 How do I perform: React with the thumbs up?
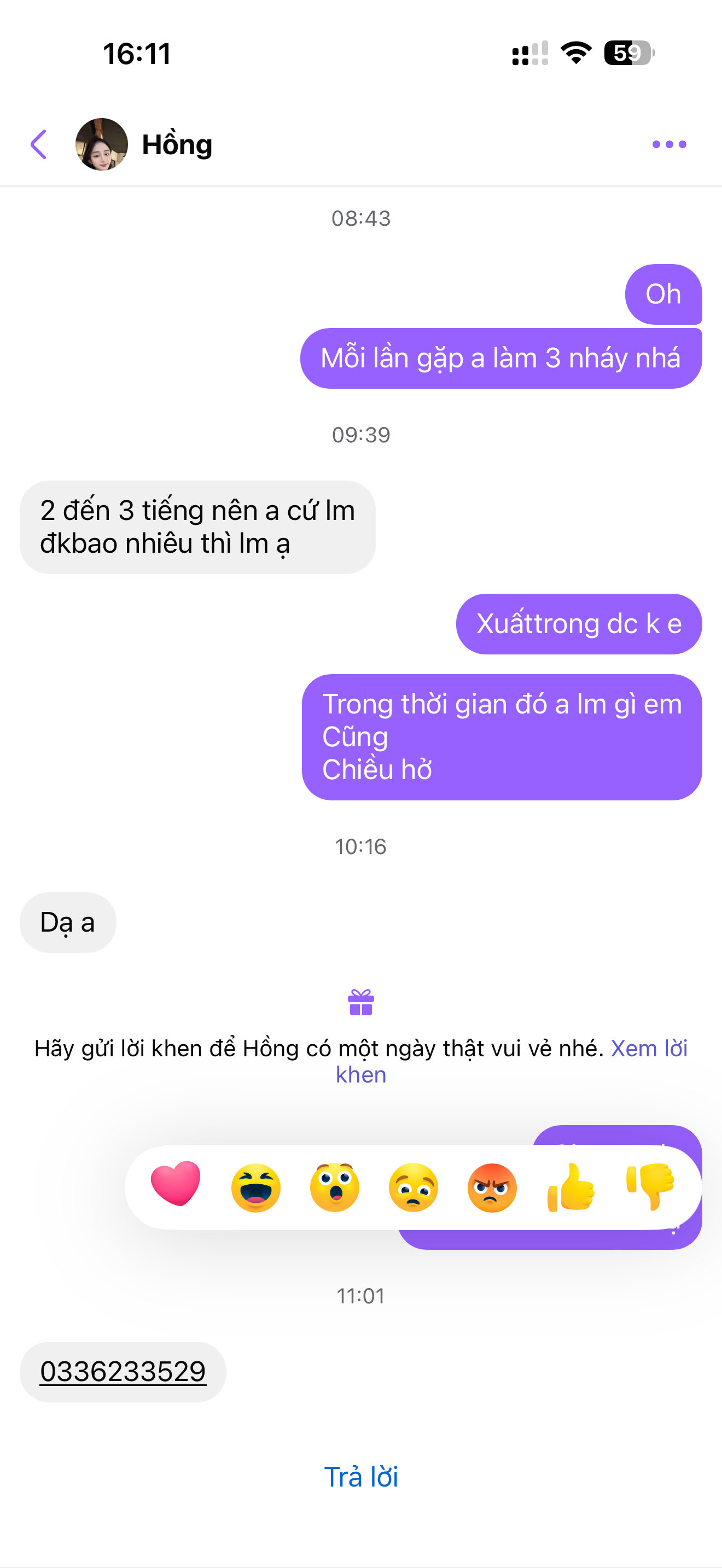coord(571,1187)
